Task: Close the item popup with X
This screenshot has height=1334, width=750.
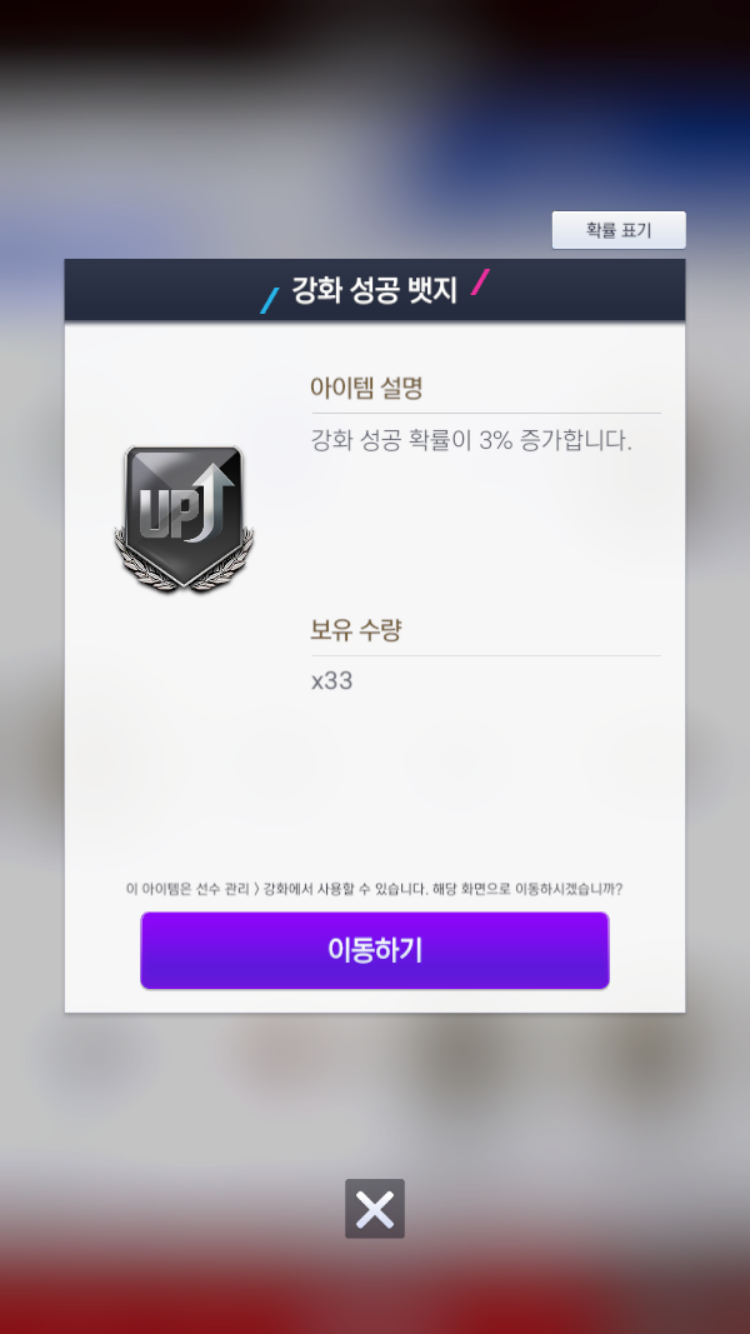Action: coord(375,1209)
